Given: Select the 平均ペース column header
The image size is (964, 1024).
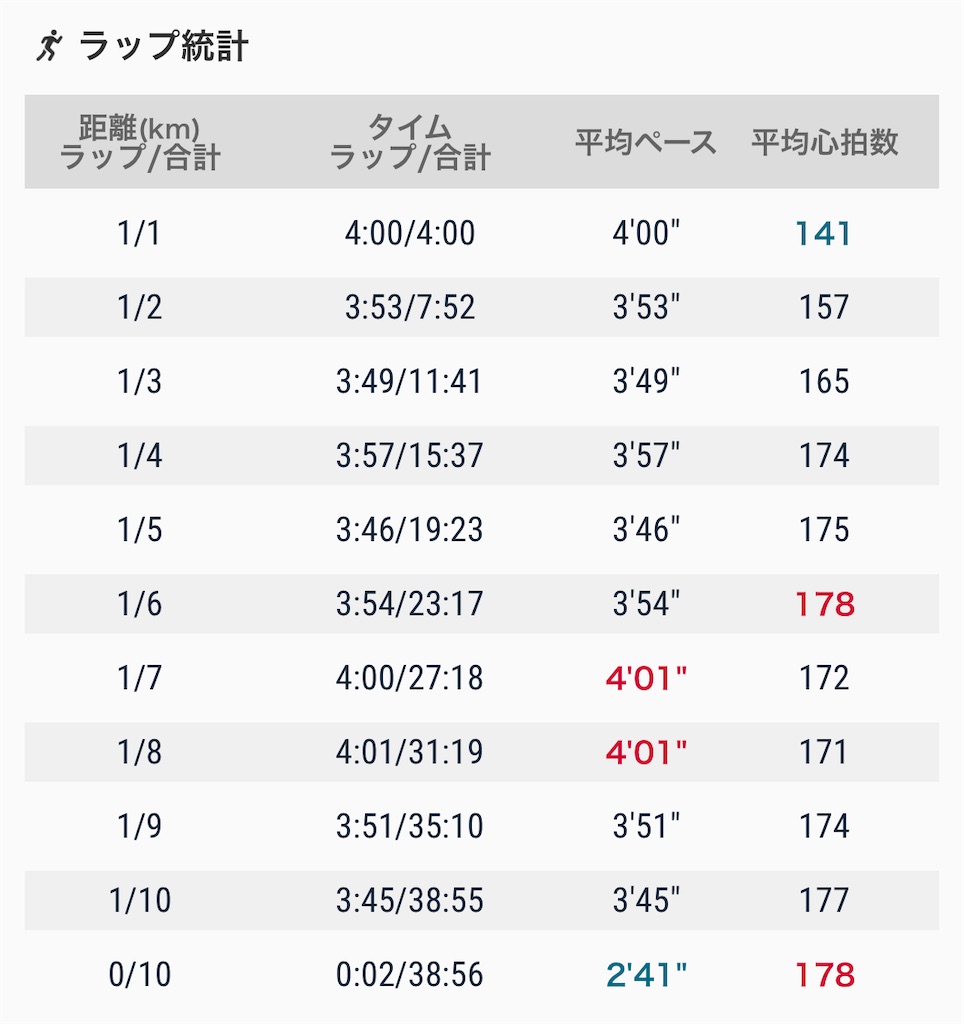Looking at the screenshot, I should (x=645, y=140).
